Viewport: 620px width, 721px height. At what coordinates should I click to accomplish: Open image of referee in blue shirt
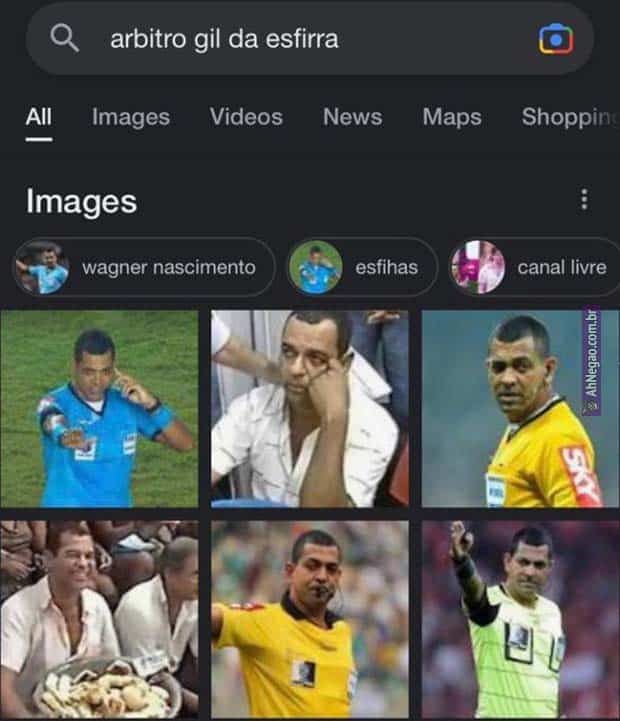99,408
